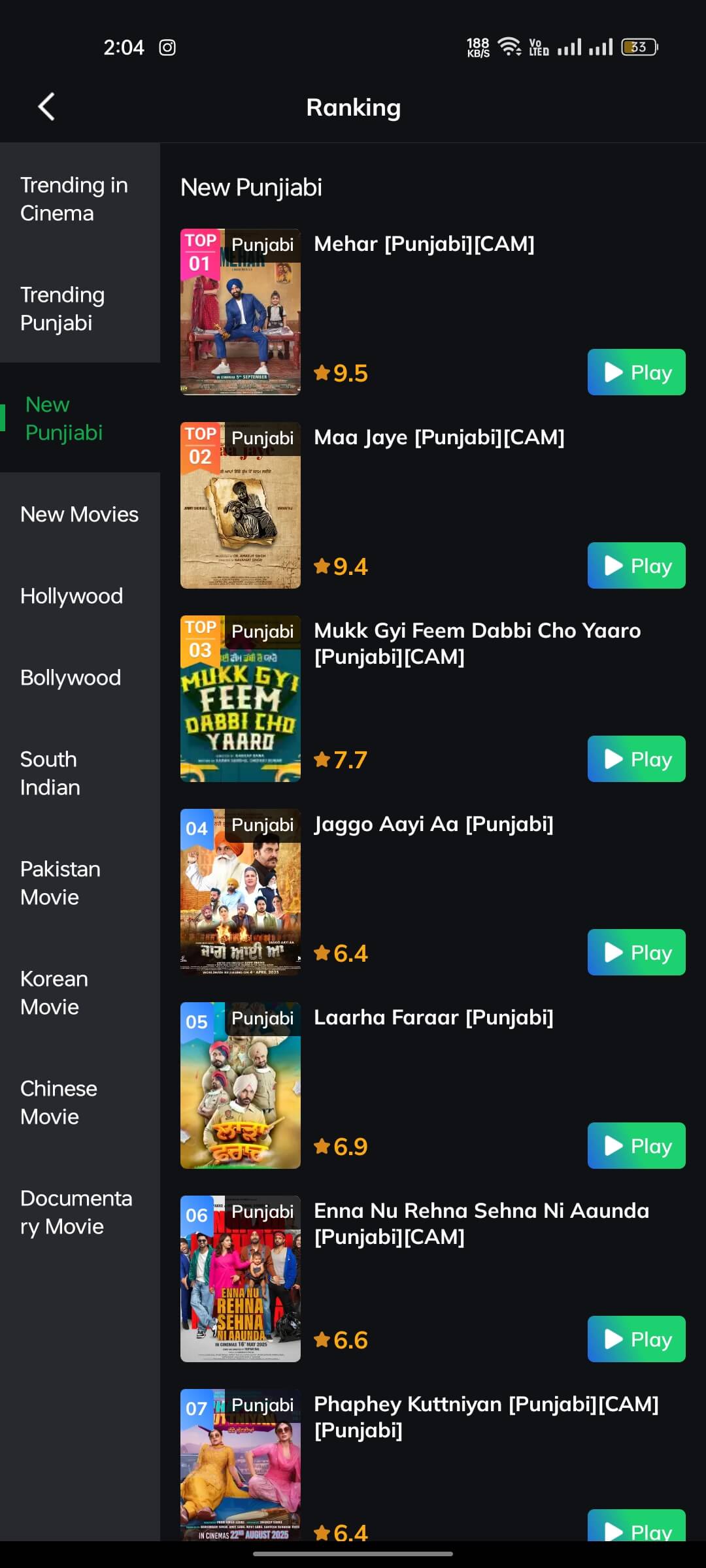The image size is (706, 1568).
Task: Play Jaggo Aayi Aa [Punjabi]
Action: click(636, 953)
